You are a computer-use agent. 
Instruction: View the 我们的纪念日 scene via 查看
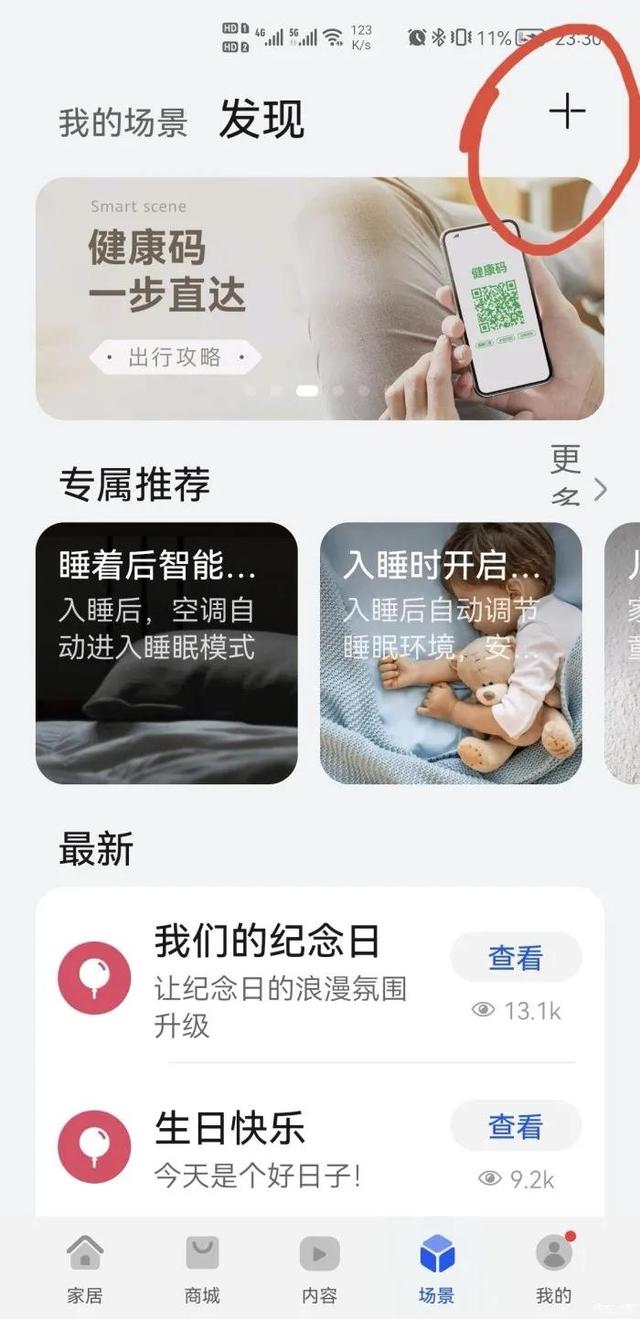coord(515,958)
